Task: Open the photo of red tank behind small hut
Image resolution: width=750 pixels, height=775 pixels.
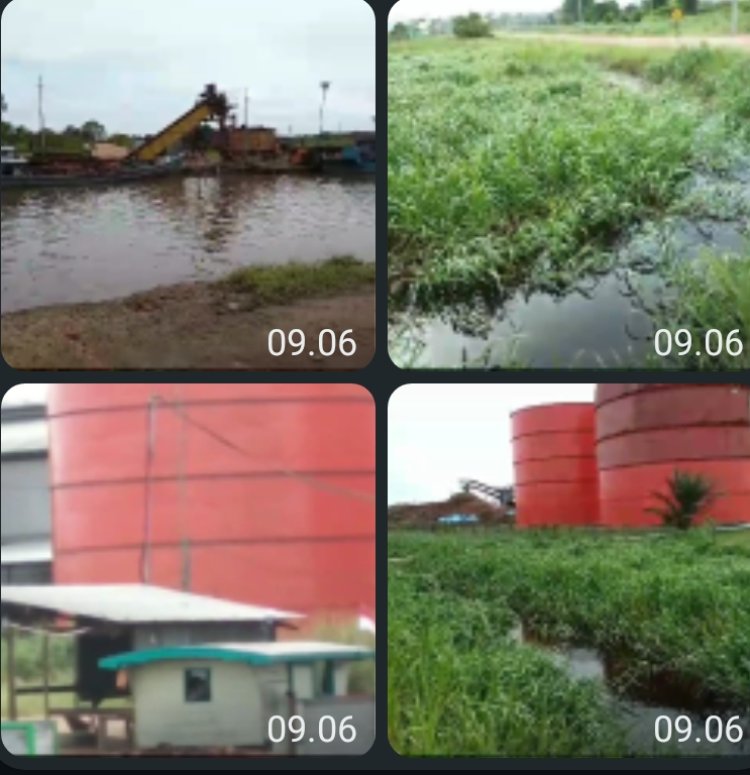Action: (187, 569)
